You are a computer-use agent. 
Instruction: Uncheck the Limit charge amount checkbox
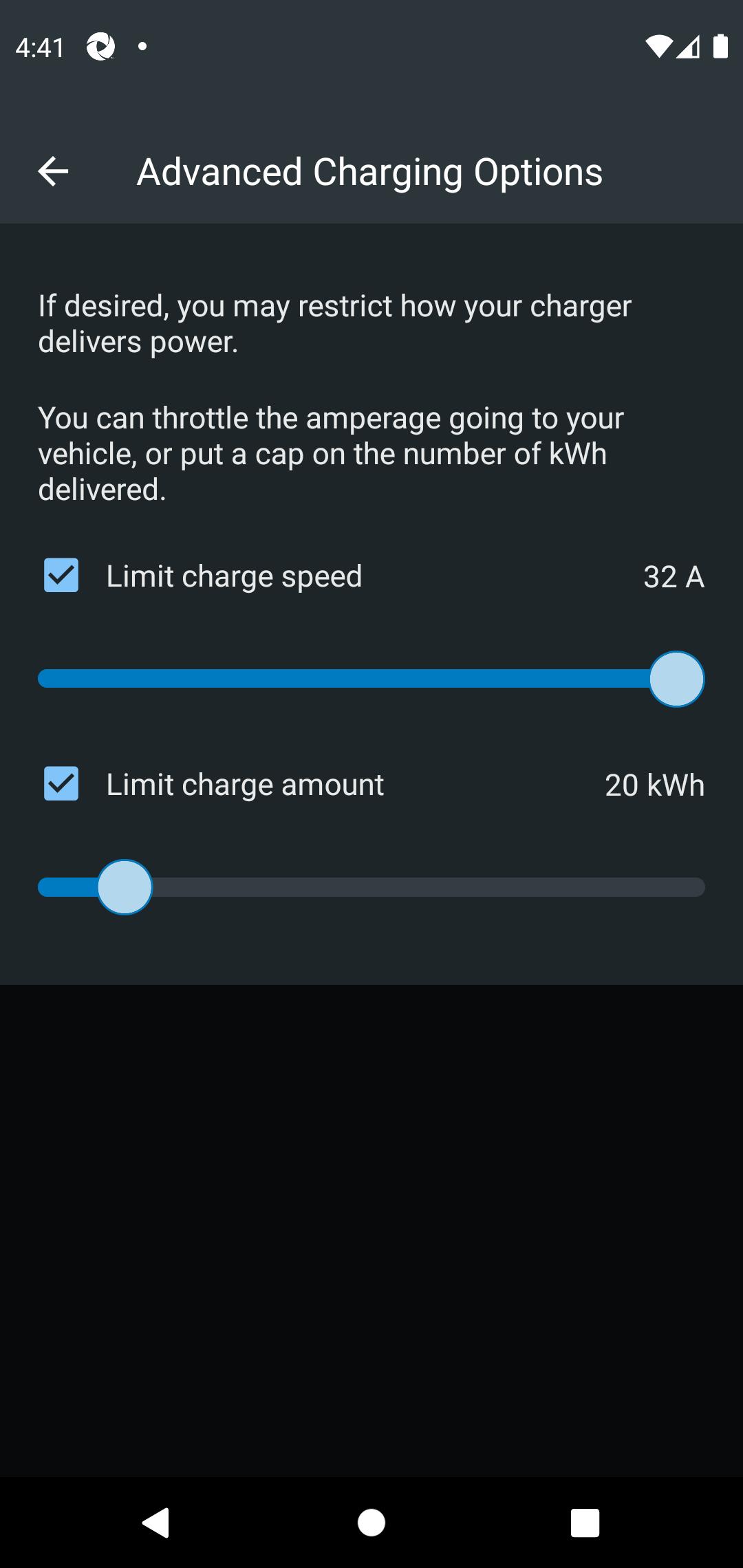pyautogui.click(x=61, y=784)
